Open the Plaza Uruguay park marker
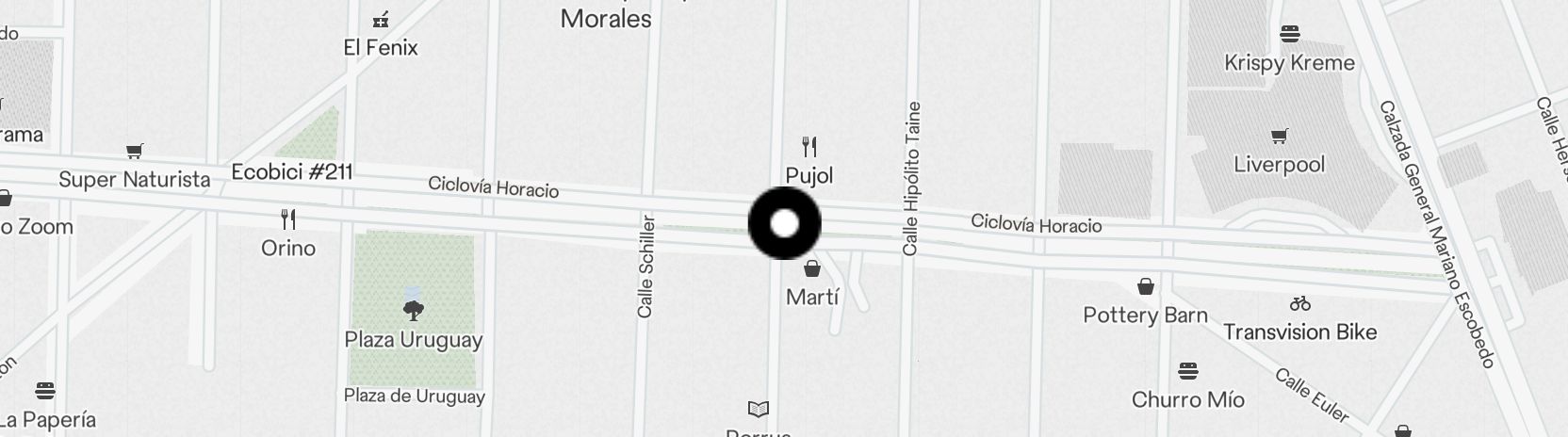 [x=413, y=311]
